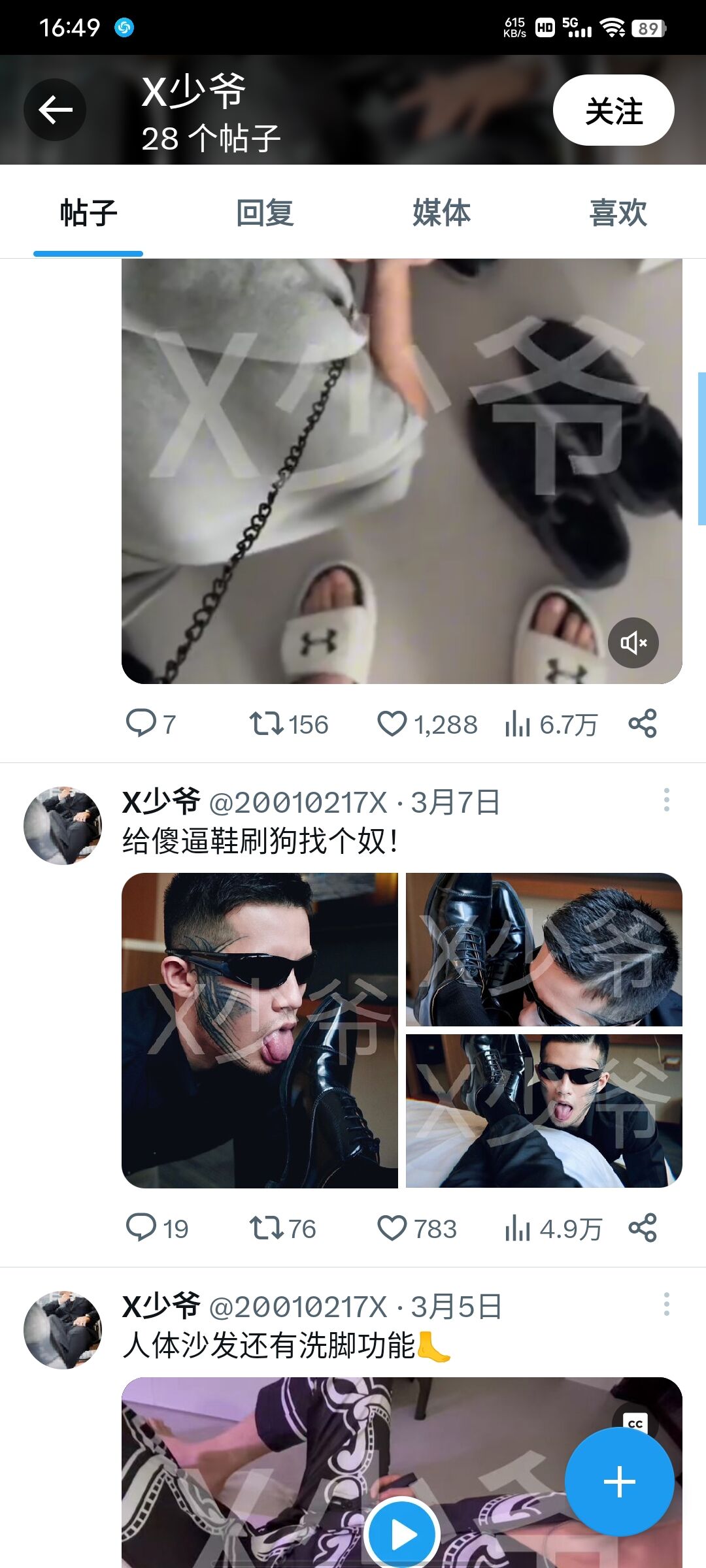The width and height of the screenshot is (706, 1568).
Task: Open the profile avatar on the 3月7日 post
Action: coord(63,826)
